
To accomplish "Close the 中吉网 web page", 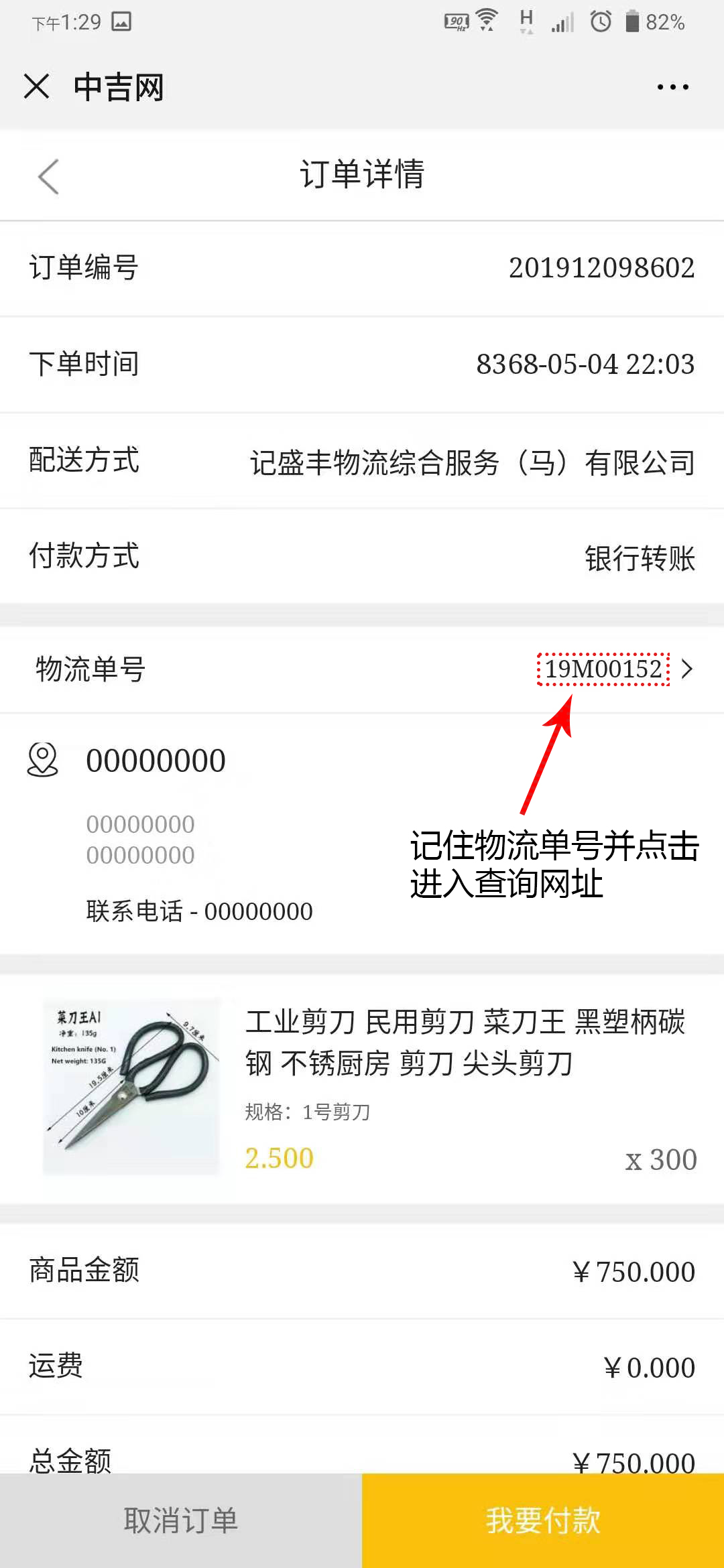I will pos(36,86).
